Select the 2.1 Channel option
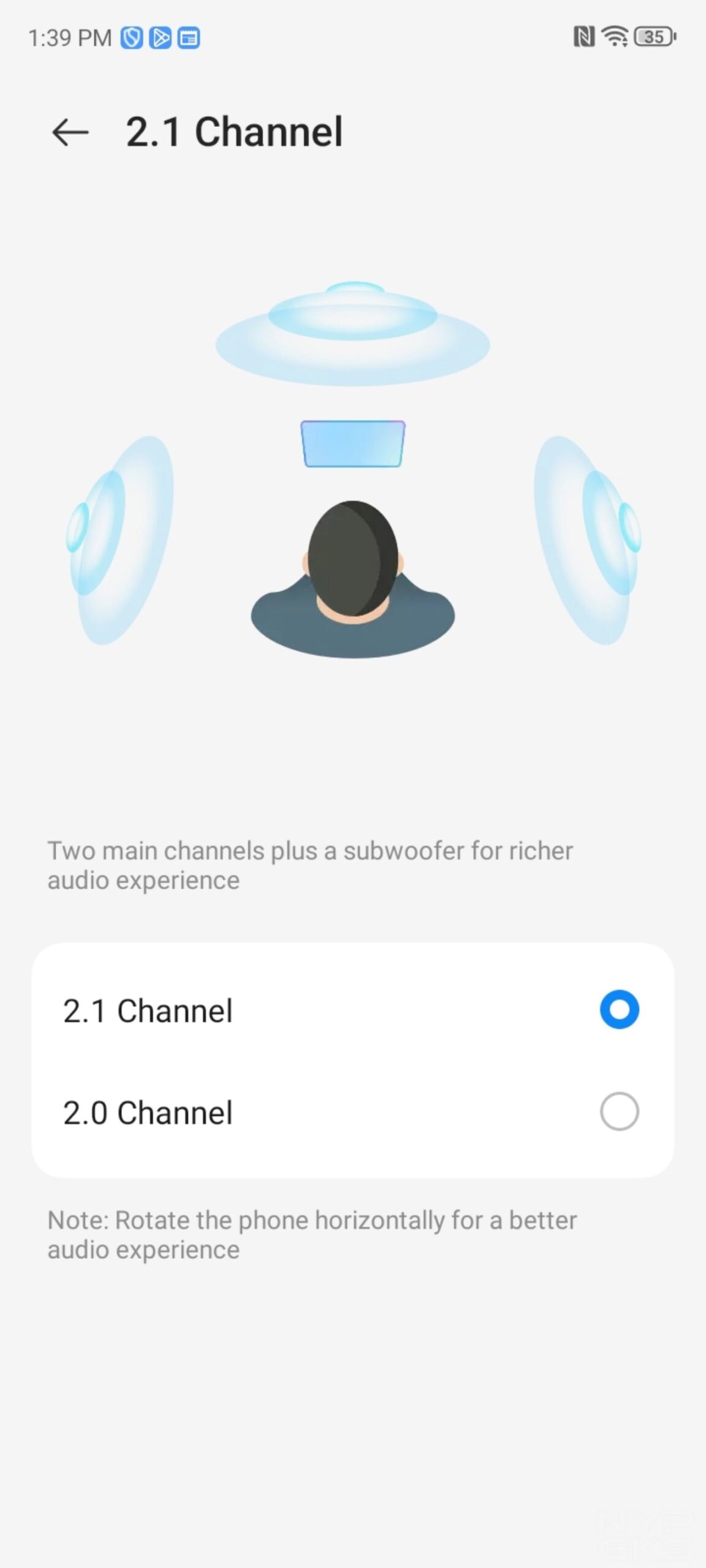This screenshot has width=706, height=1568. 619,1009
